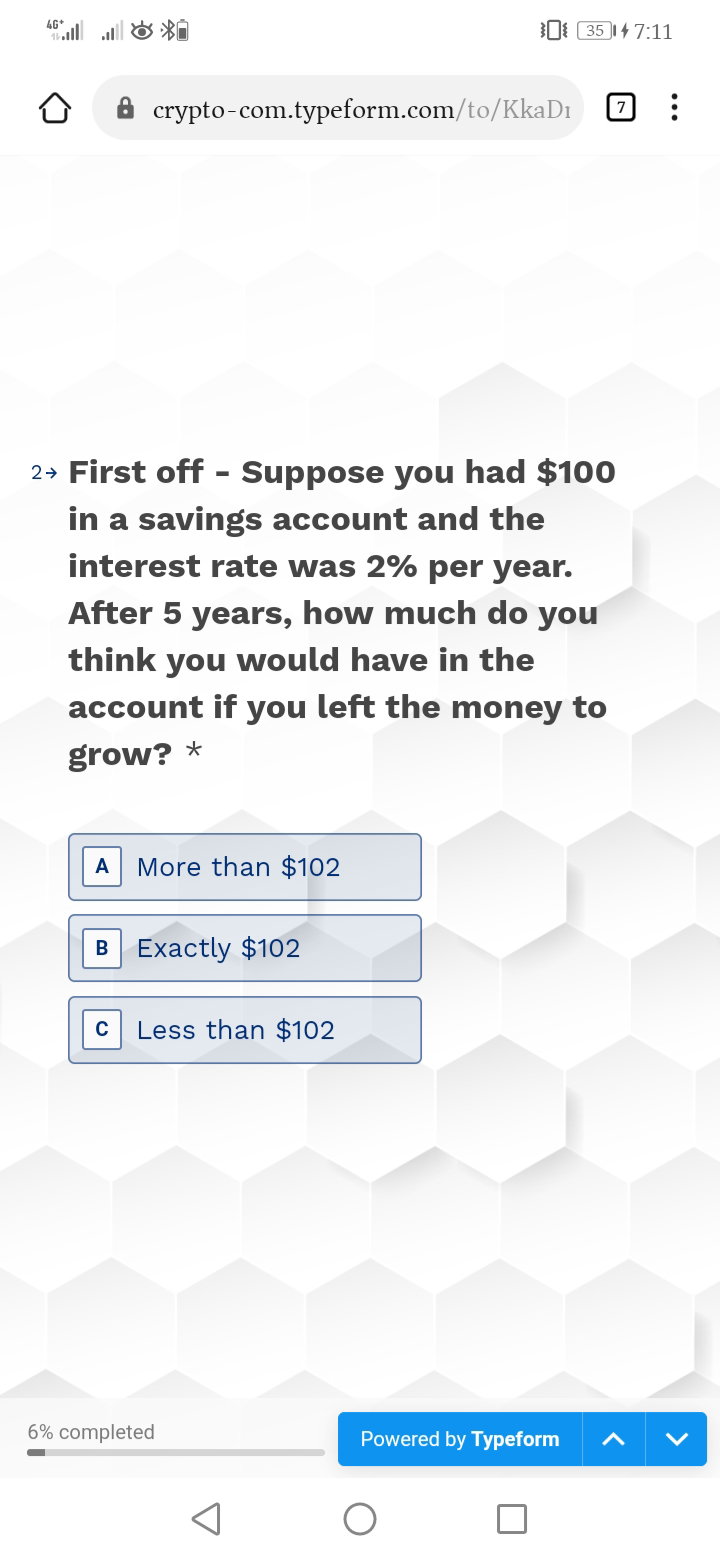Open the browser tab switcher

[x=621, y=108]
